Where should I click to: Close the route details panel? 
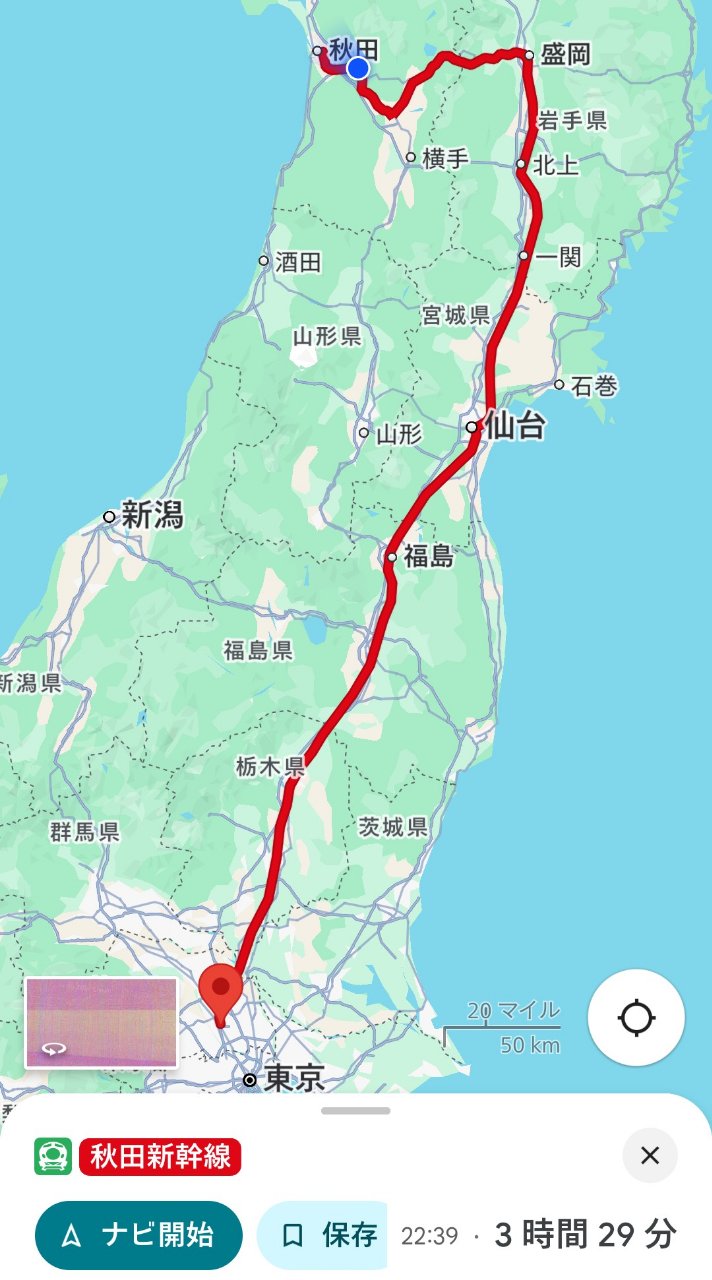pos(650,1156)
